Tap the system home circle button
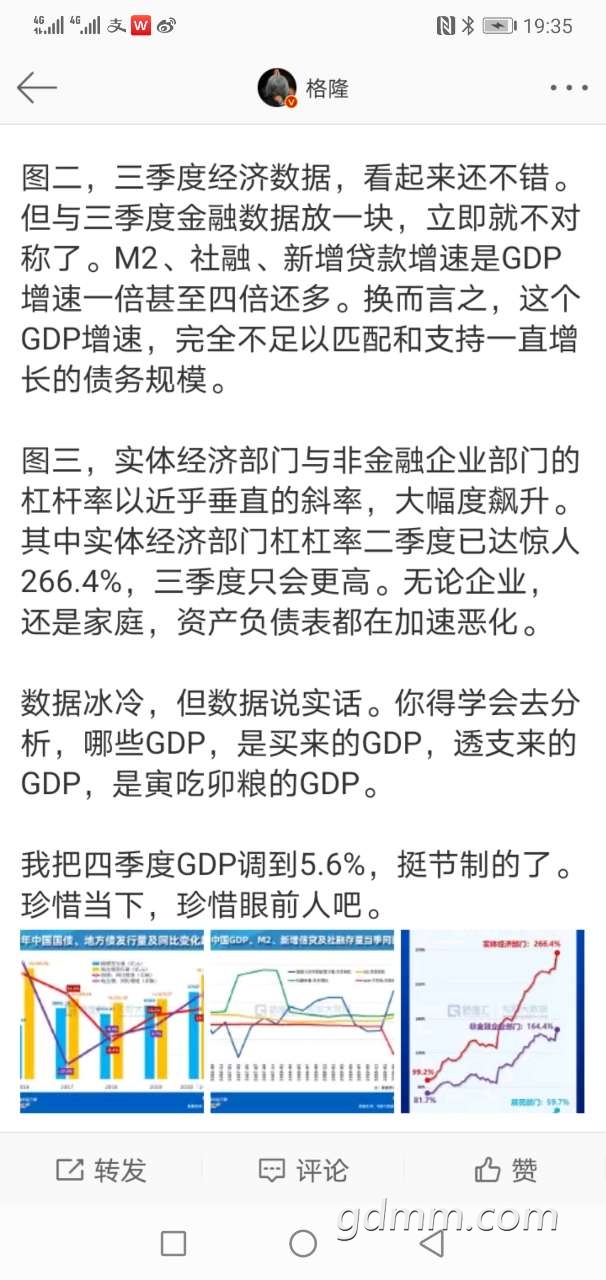The image size is (606, 1280). tap(303, 1243)
